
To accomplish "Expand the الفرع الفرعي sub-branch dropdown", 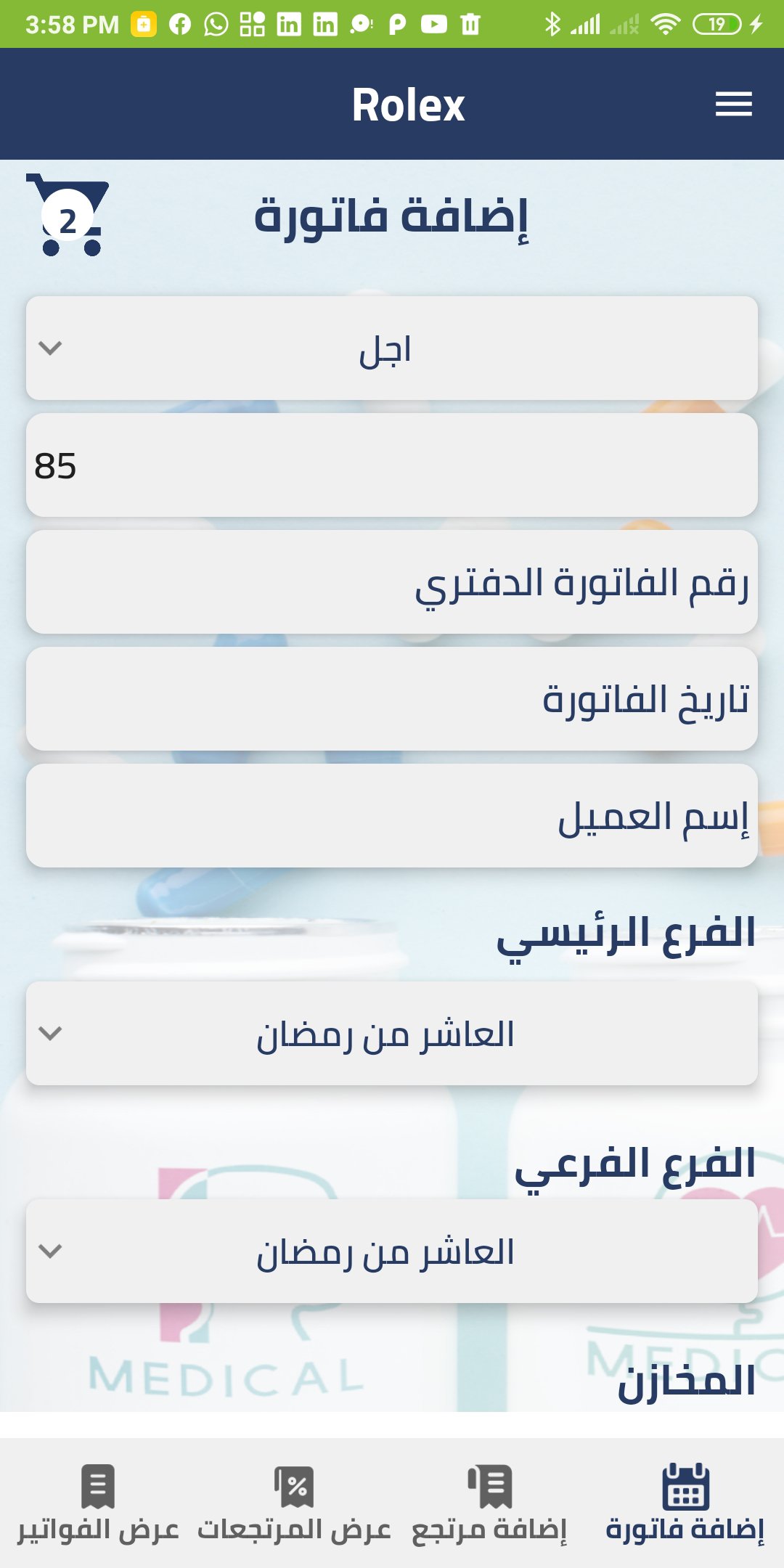I will (x=392, y=1251).
